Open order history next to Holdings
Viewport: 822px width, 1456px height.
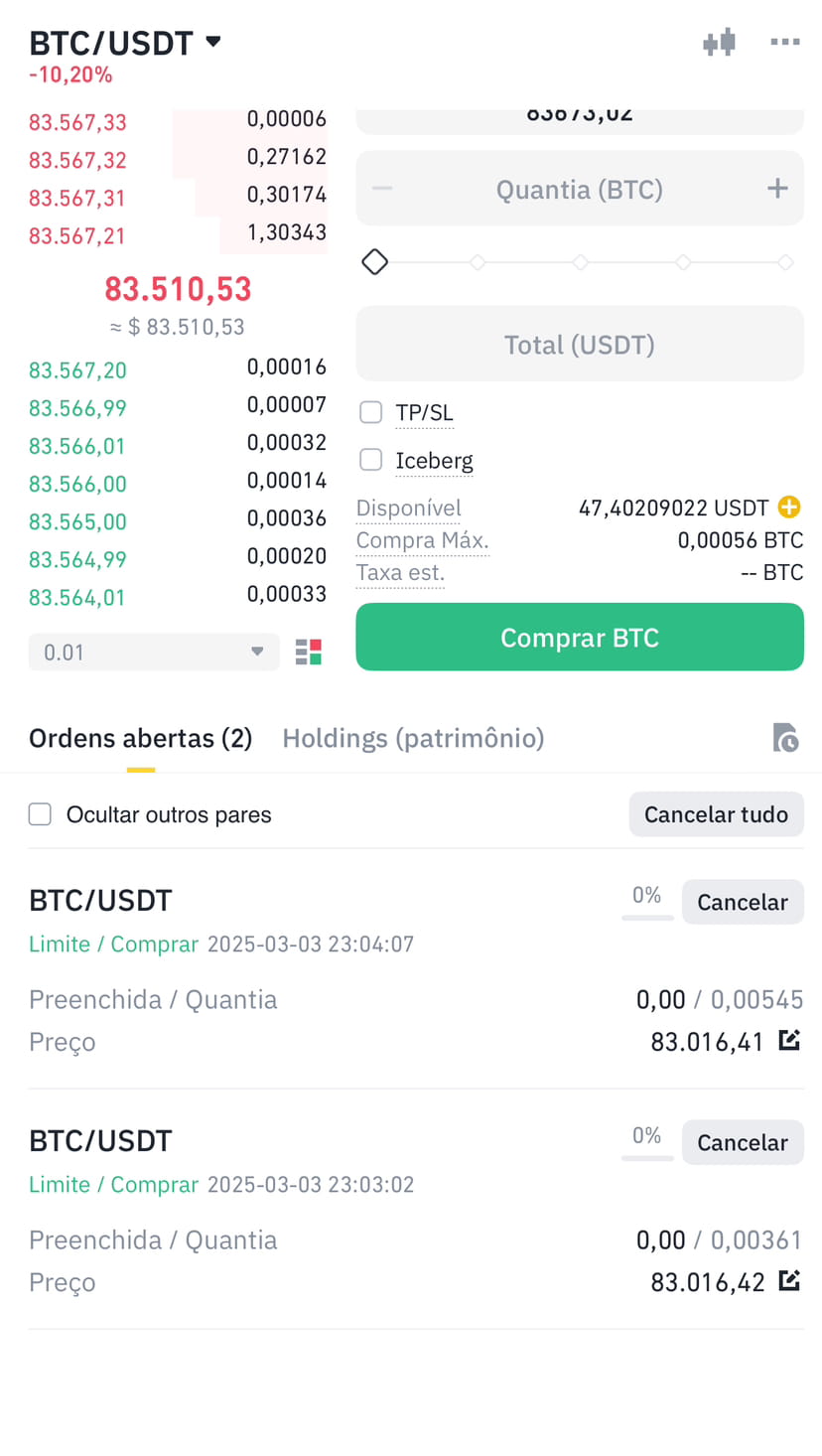click(787, 738)
